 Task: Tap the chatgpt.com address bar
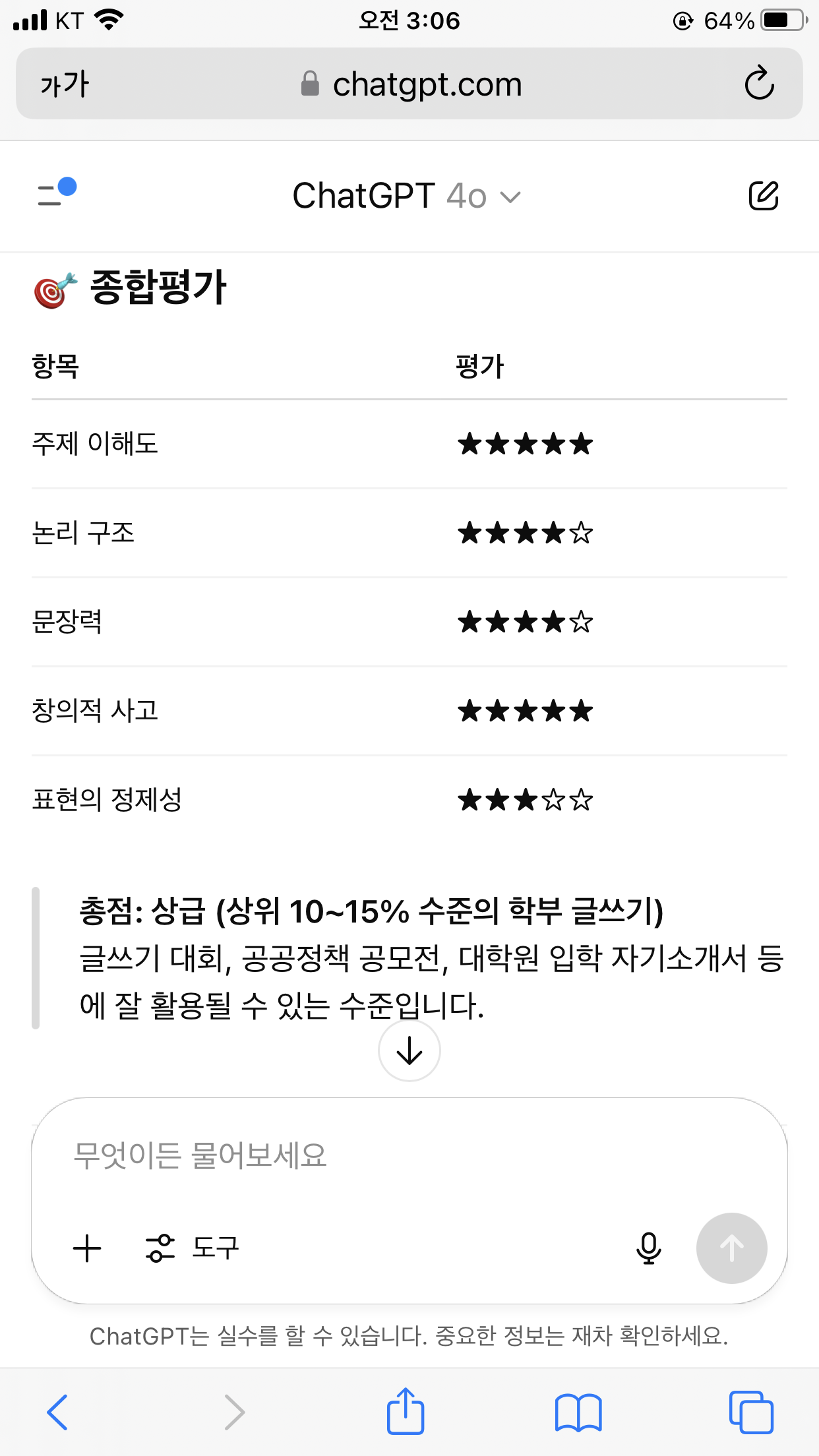click(409, 84)
